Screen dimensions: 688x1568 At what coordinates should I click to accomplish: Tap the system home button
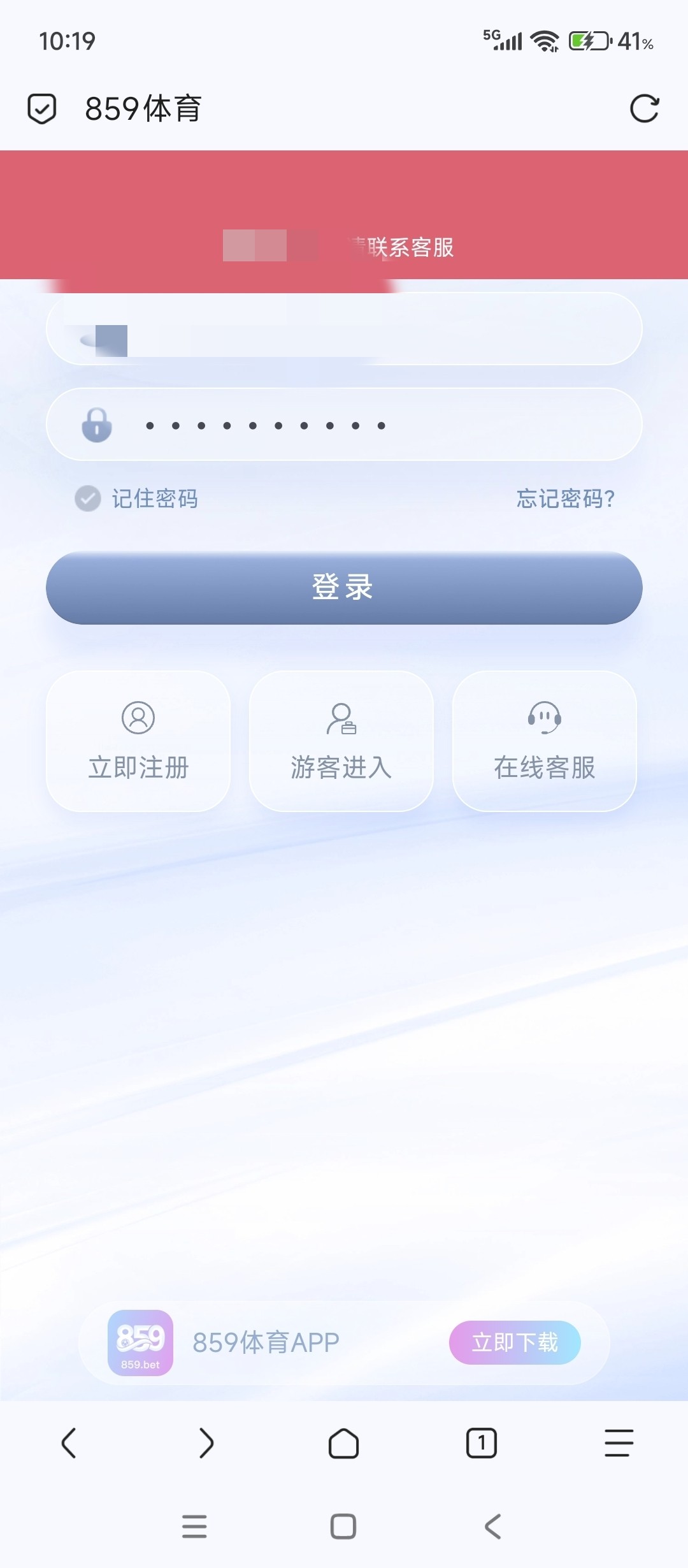tap(343, 1527)
